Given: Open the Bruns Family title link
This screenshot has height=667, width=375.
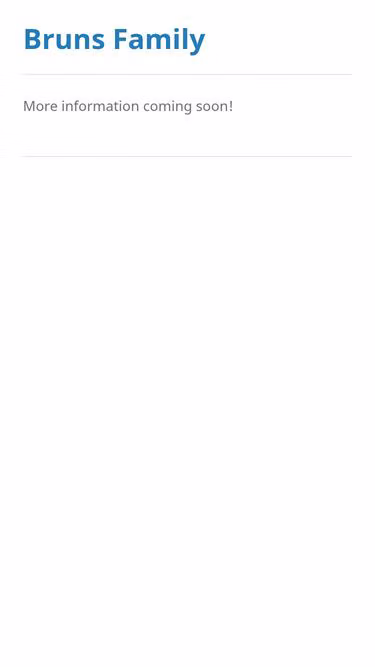Looking at the screenshot, I should [x=114, y=40].
